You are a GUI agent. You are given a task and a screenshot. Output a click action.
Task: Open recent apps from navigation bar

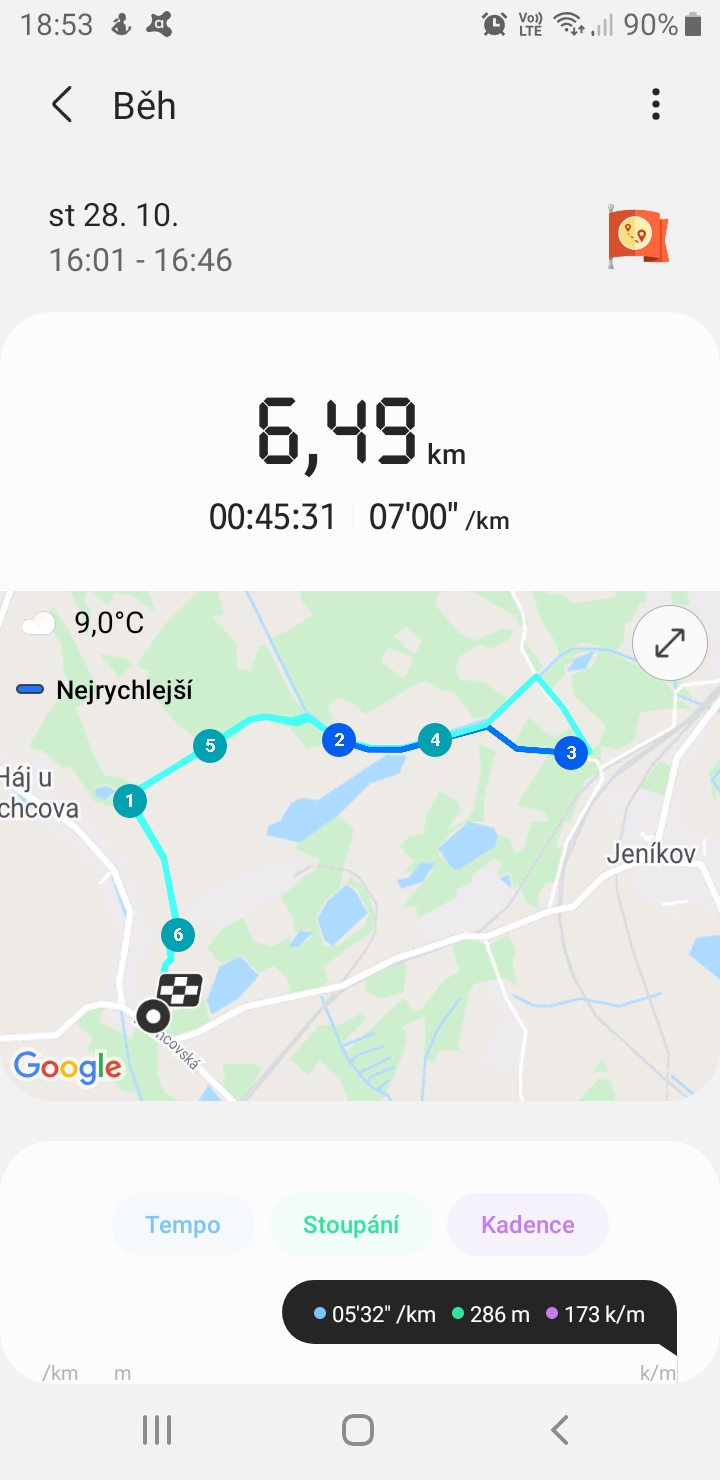[157, 1430]
